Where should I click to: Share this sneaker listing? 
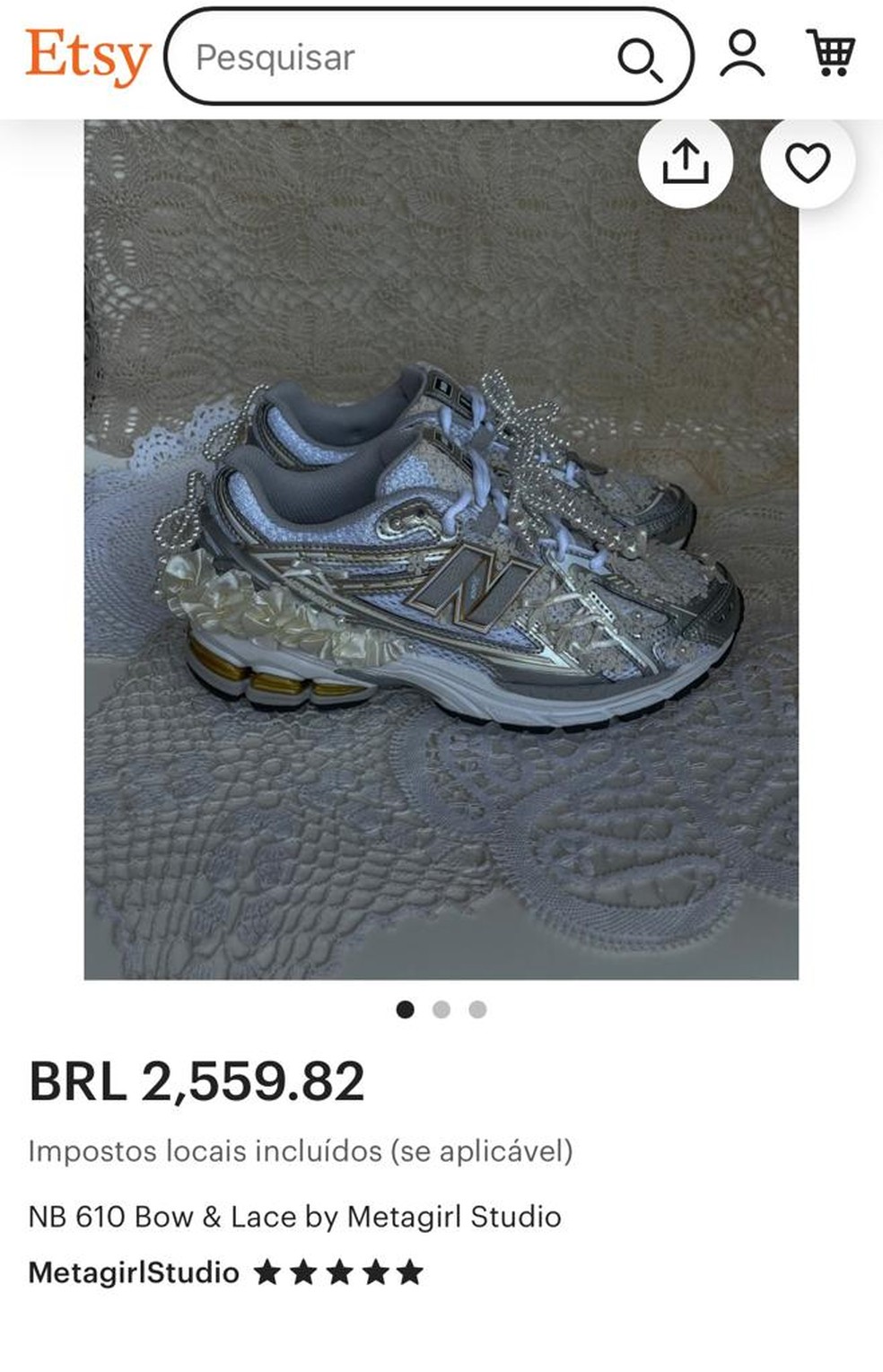coord(685,162)
